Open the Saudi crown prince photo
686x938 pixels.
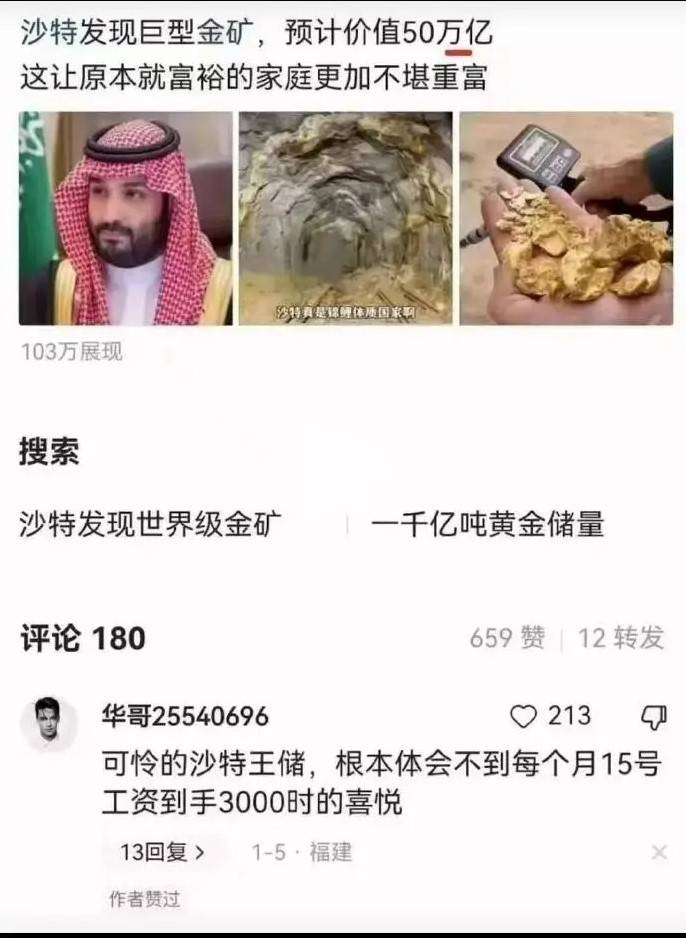(x=125, y=218)
